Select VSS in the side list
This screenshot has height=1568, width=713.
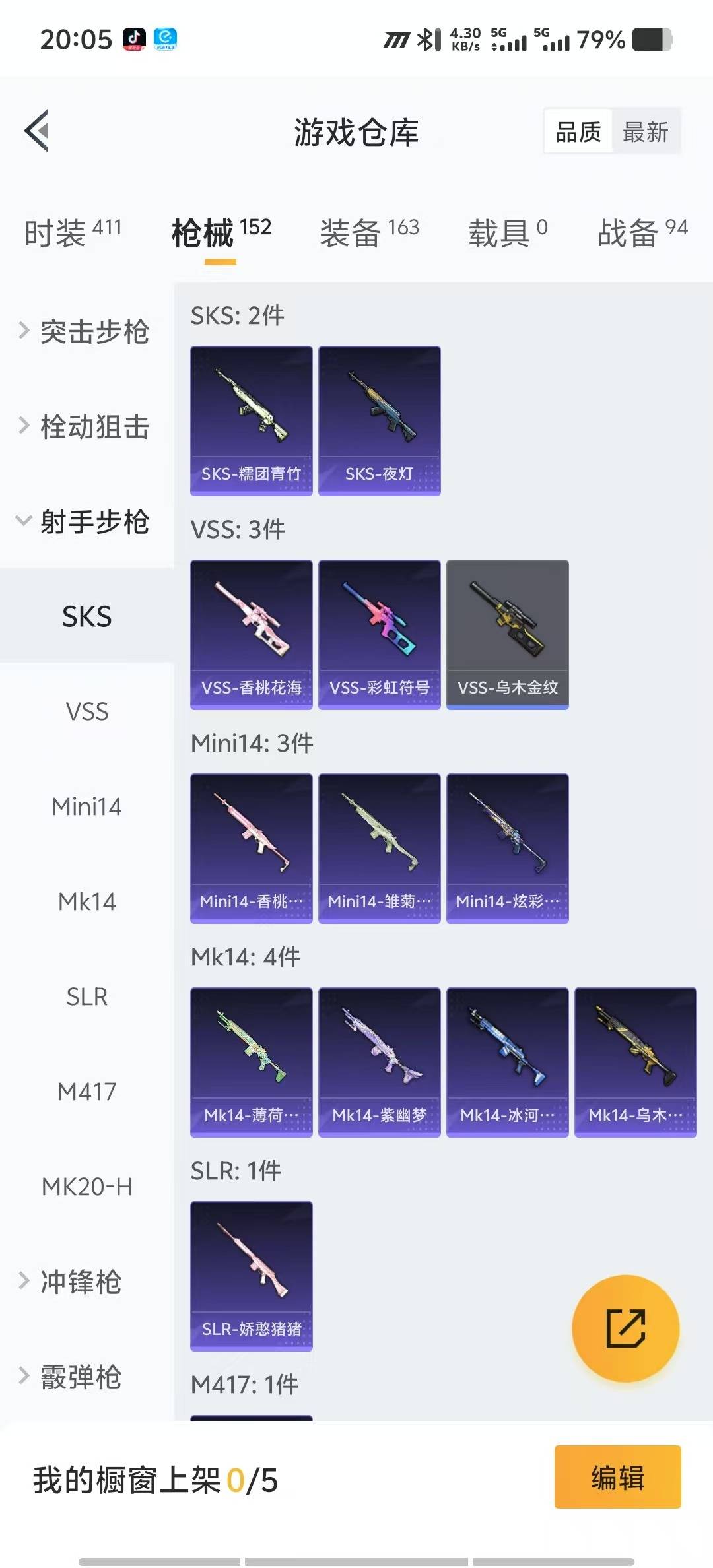pos(86,711)
